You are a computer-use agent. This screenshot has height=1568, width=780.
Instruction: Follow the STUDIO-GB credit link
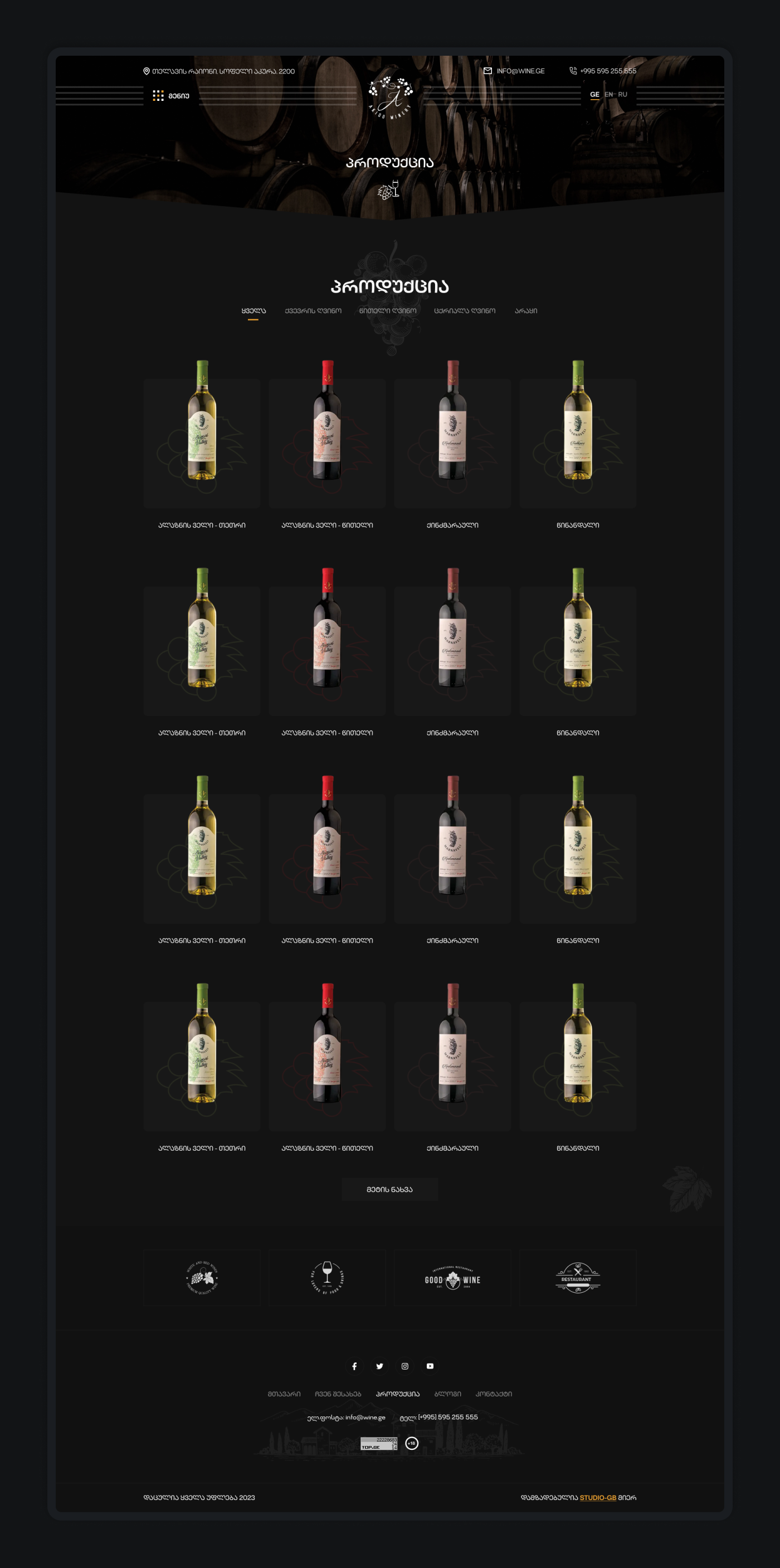click(x=597, y=1497)
